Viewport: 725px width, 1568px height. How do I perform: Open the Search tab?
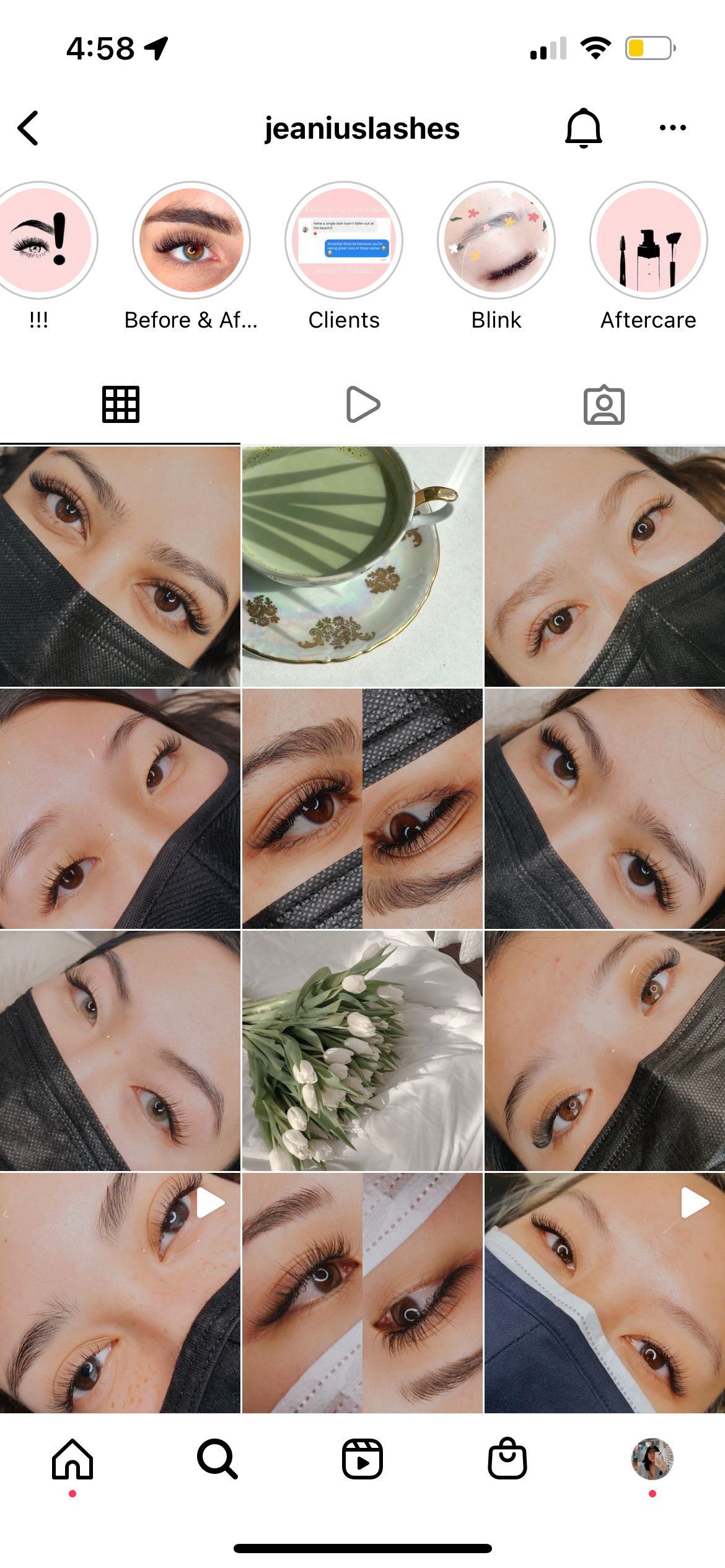(x=217, y=1459)
